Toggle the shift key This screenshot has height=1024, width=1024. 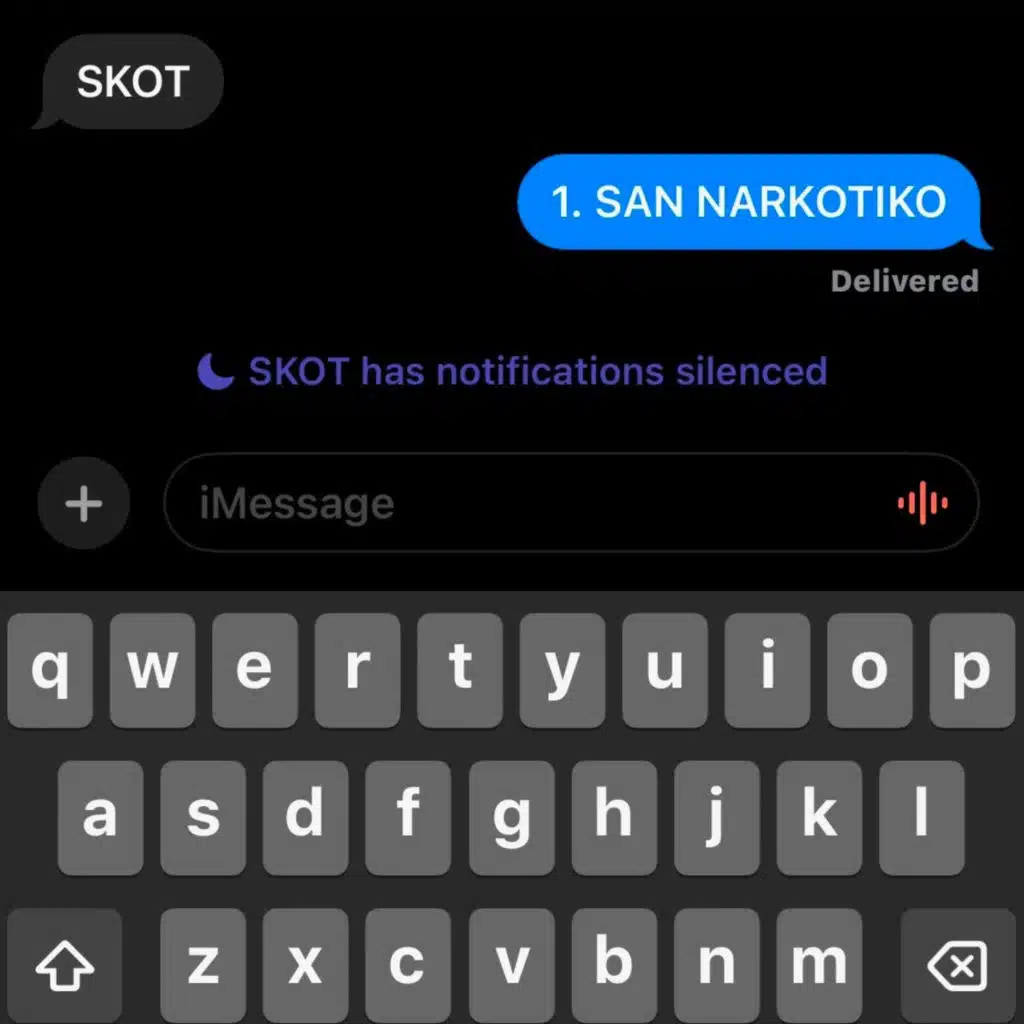click(65, 965)
